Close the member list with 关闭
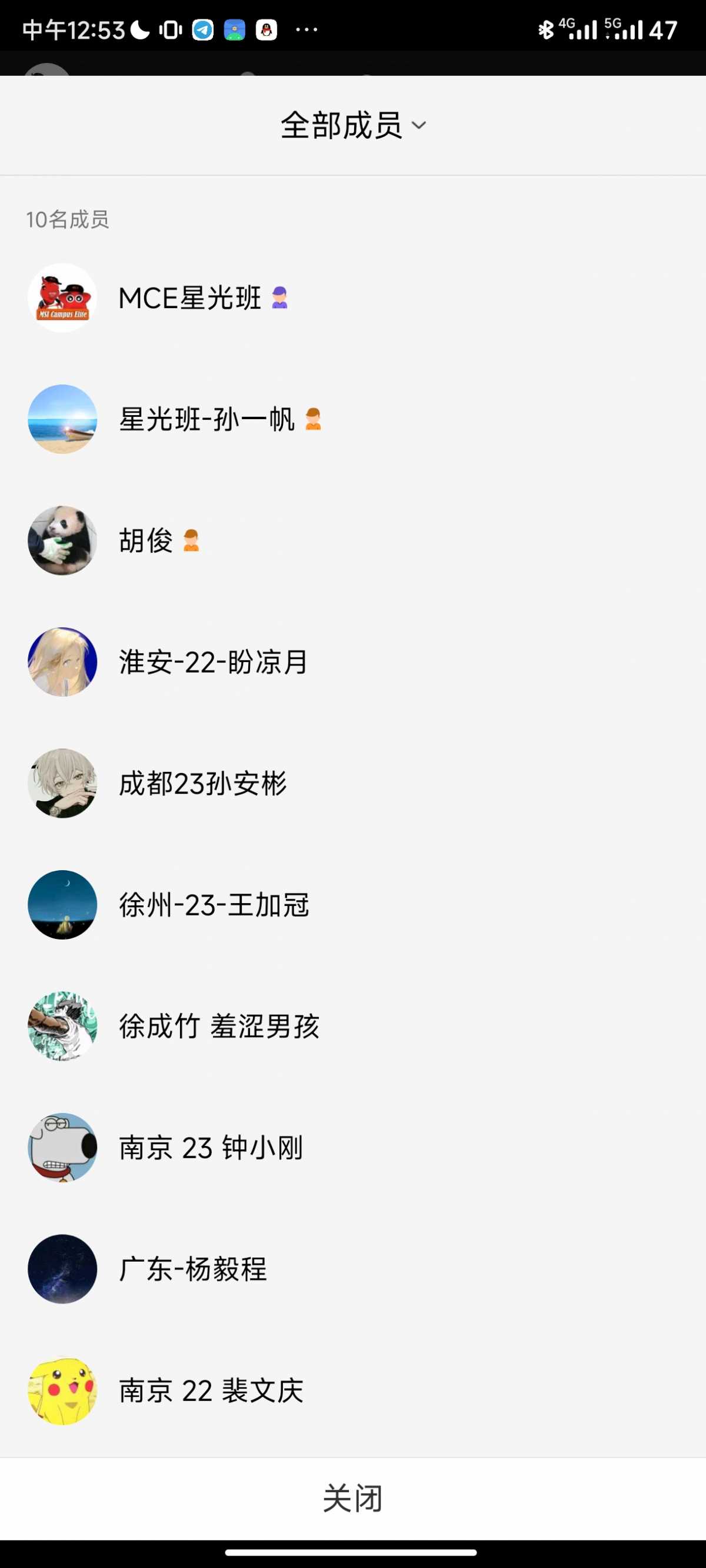 [352, 1498]
